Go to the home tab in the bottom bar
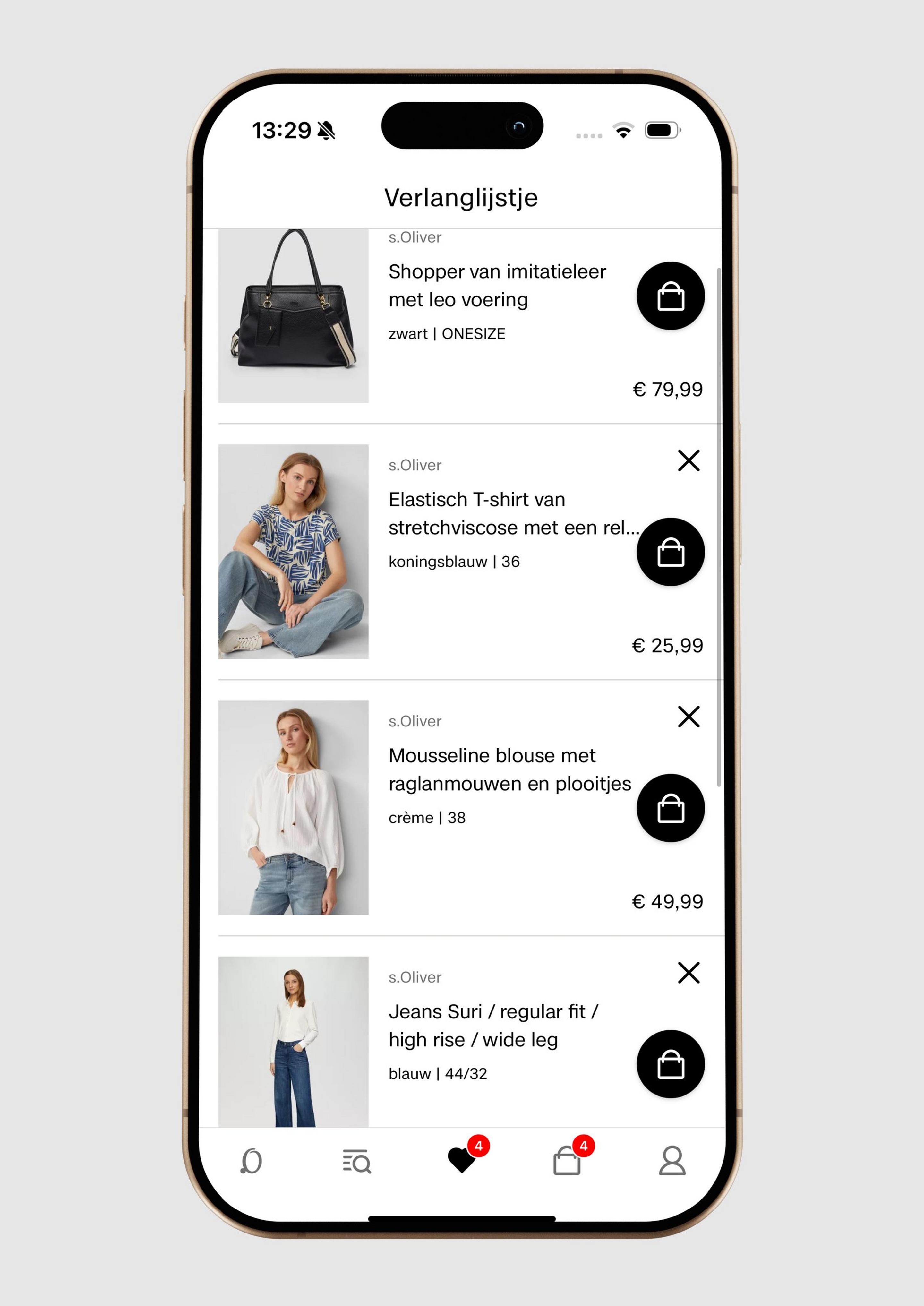The image size is (924, 1306). click(x=251, y=1161)
